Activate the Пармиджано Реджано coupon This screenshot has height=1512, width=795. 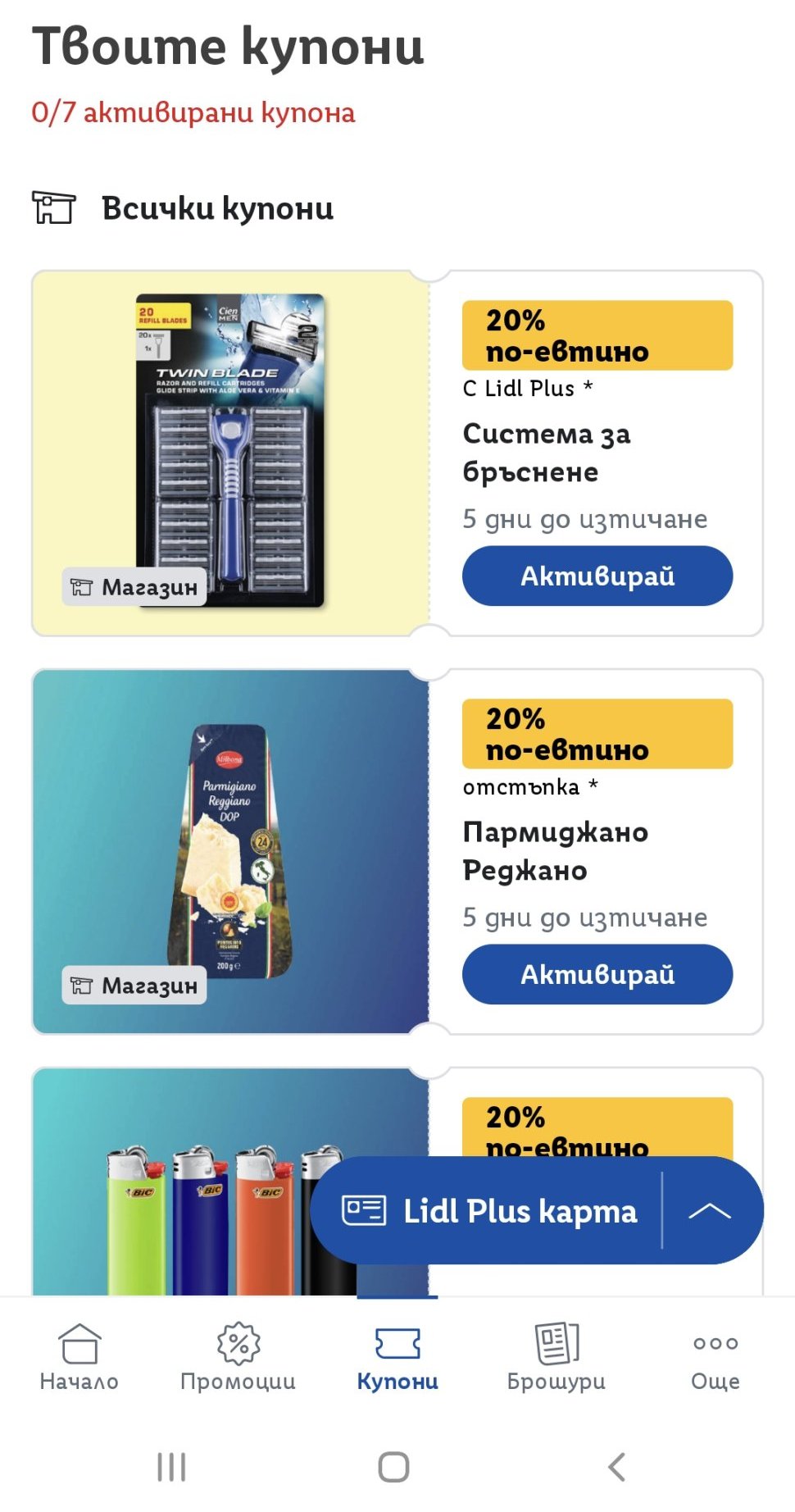point(597,974)
